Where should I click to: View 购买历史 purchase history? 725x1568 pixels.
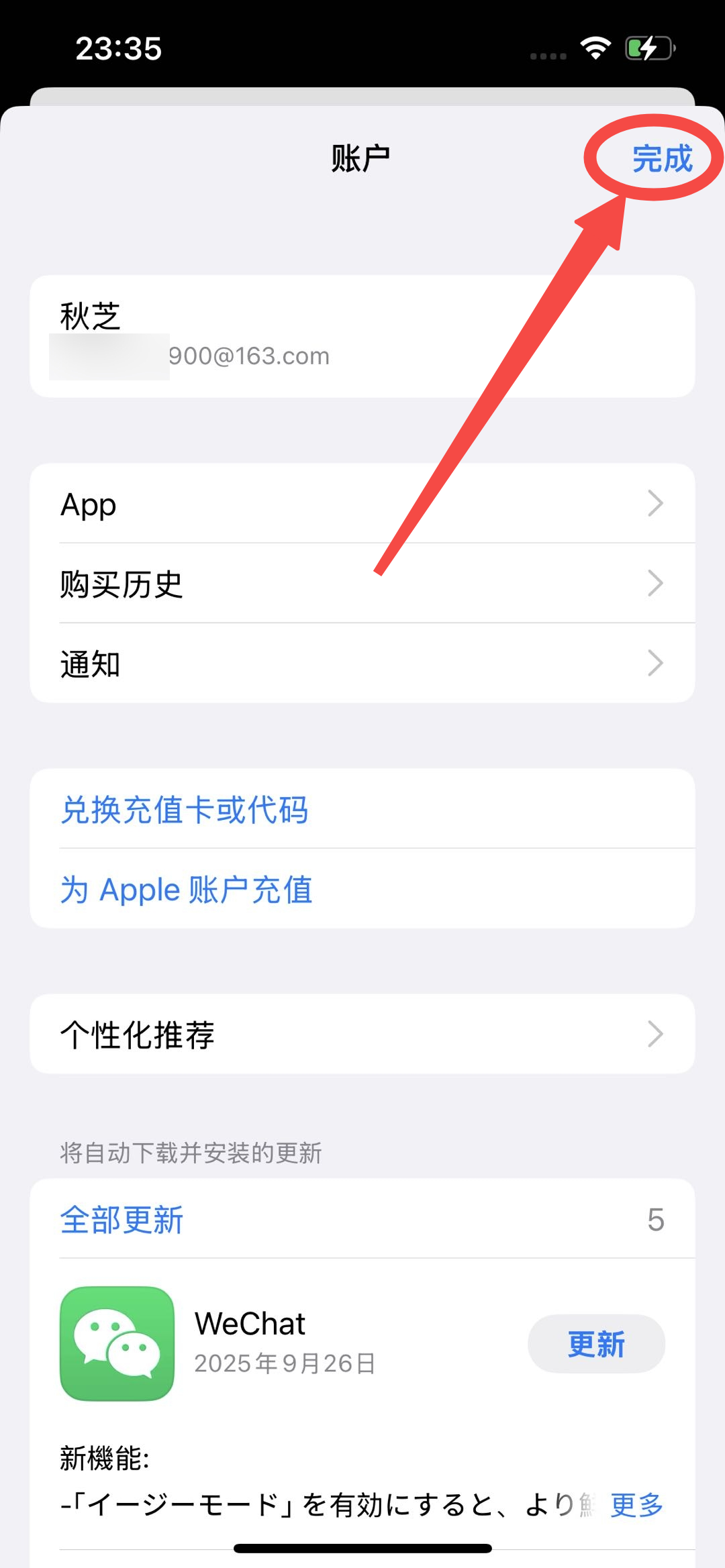click(x=362, y=584)
